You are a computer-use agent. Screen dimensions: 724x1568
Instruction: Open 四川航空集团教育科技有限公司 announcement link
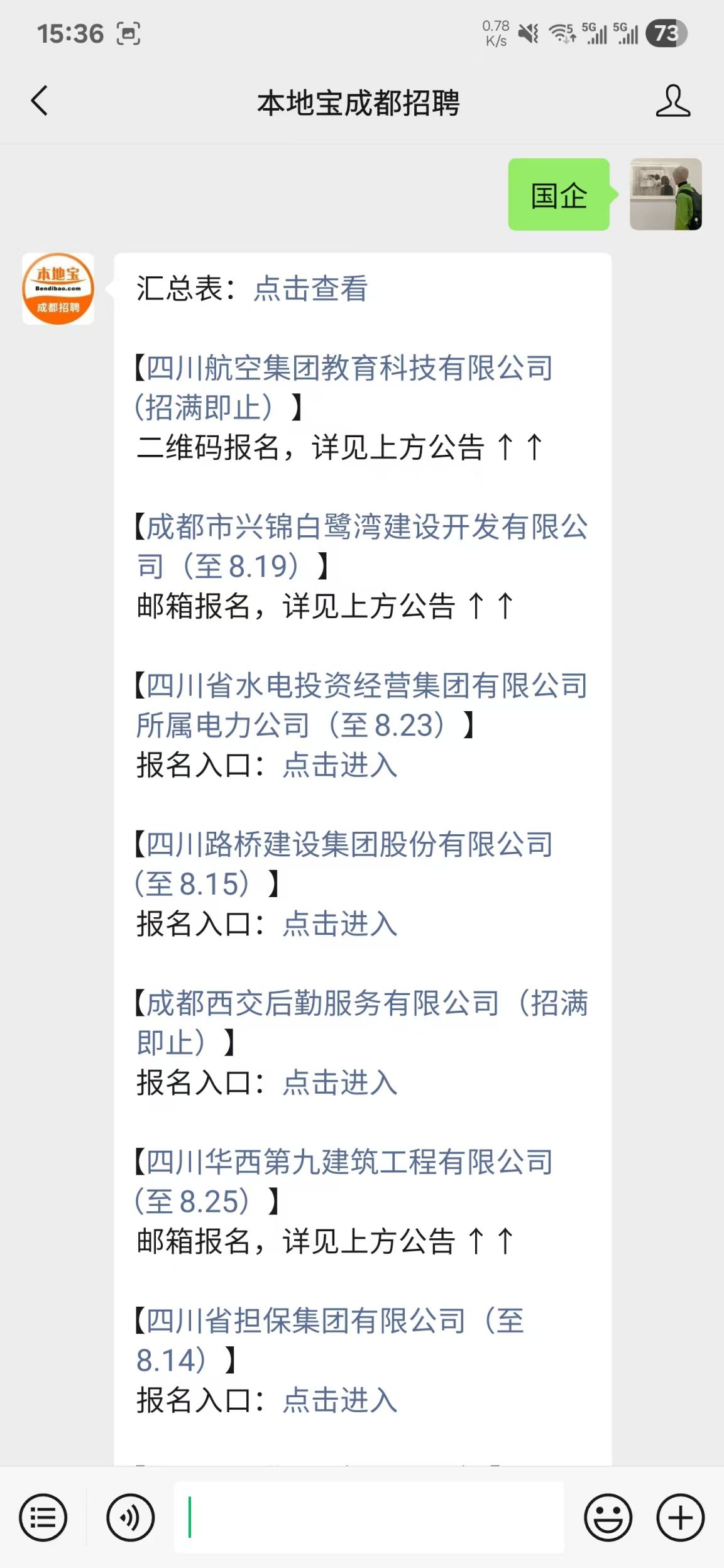coord(349,368)
